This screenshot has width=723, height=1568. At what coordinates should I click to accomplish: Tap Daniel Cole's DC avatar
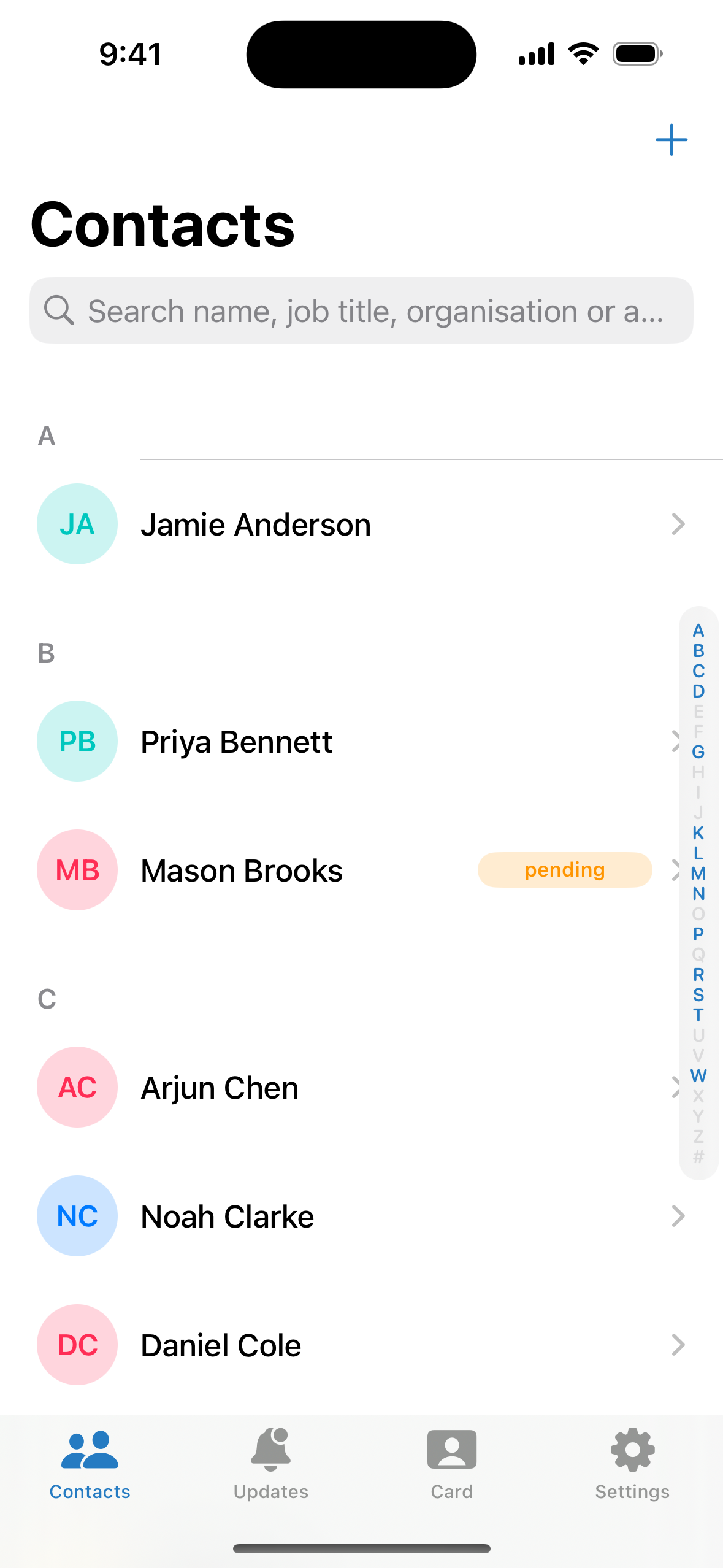(77, 1345)
